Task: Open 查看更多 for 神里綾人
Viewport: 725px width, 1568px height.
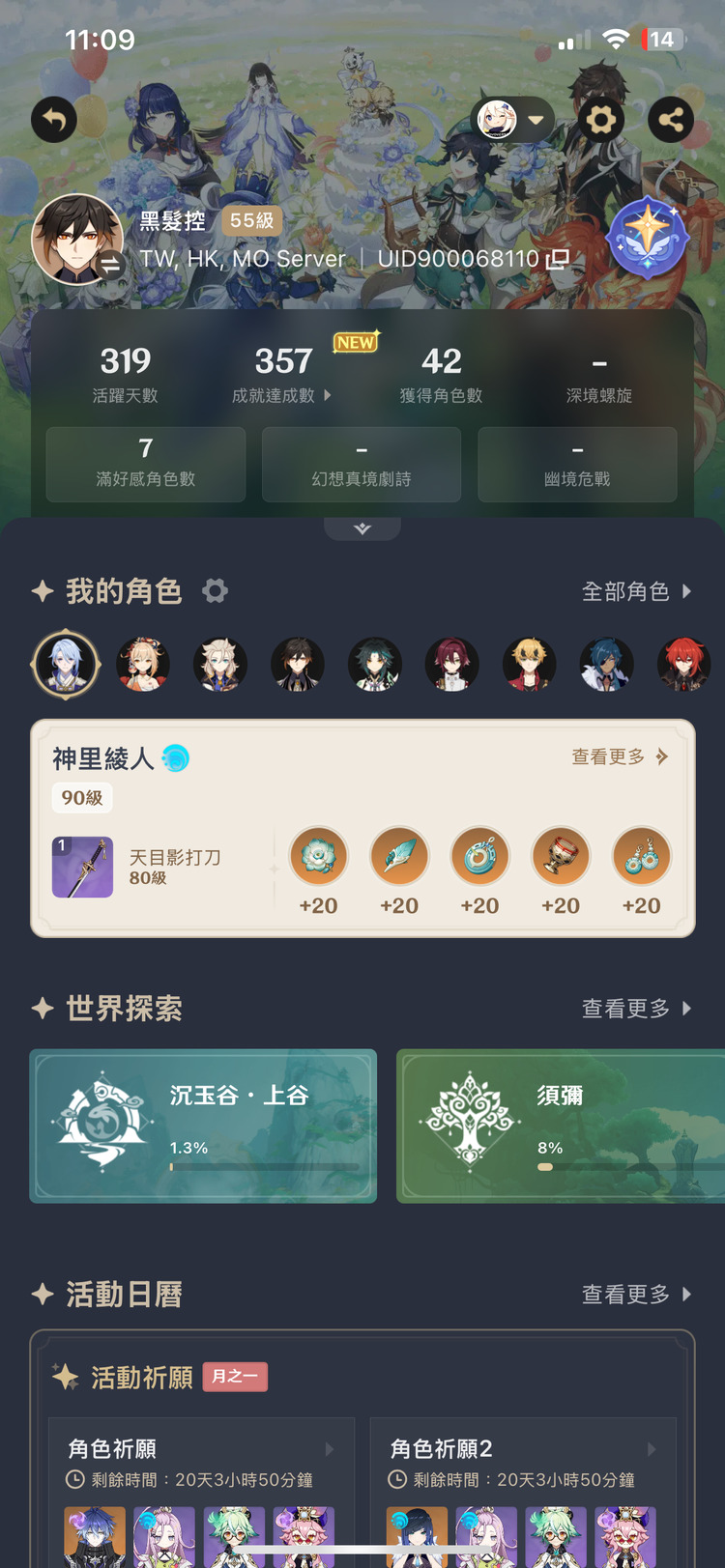Action: [620, 756]
